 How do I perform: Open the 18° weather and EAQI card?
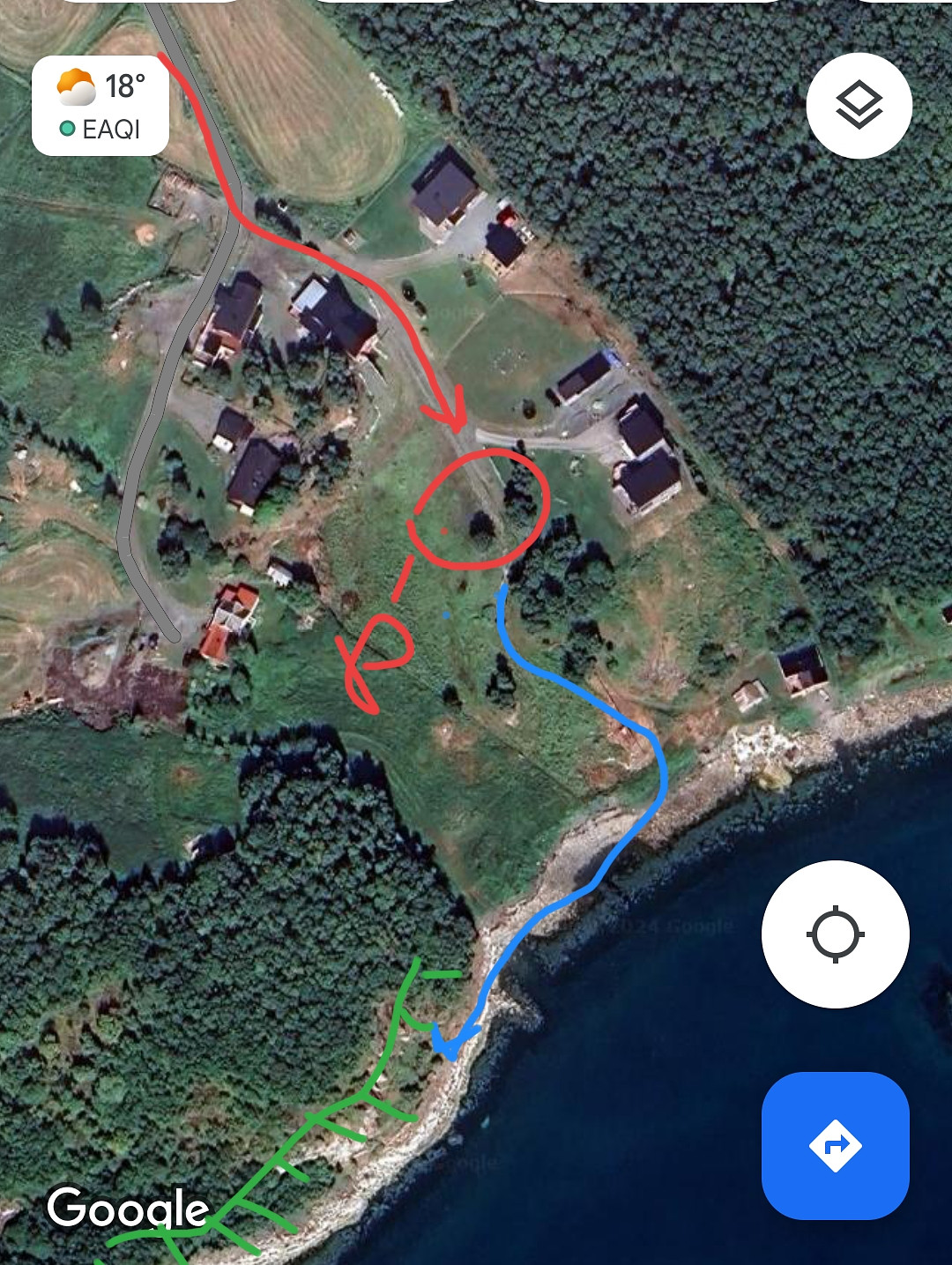100,106
